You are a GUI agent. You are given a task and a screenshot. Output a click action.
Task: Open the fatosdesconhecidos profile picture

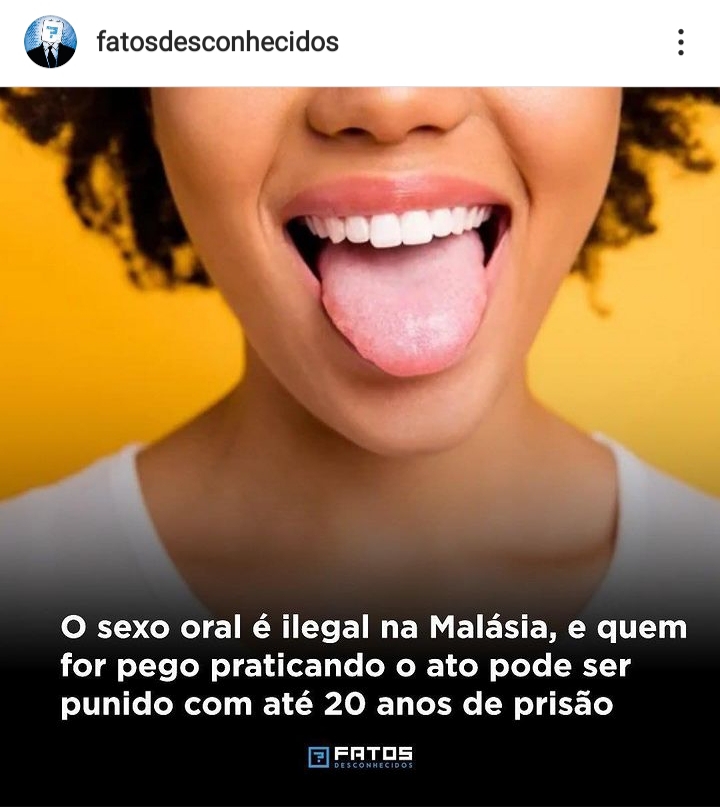[x=50, y=42]
